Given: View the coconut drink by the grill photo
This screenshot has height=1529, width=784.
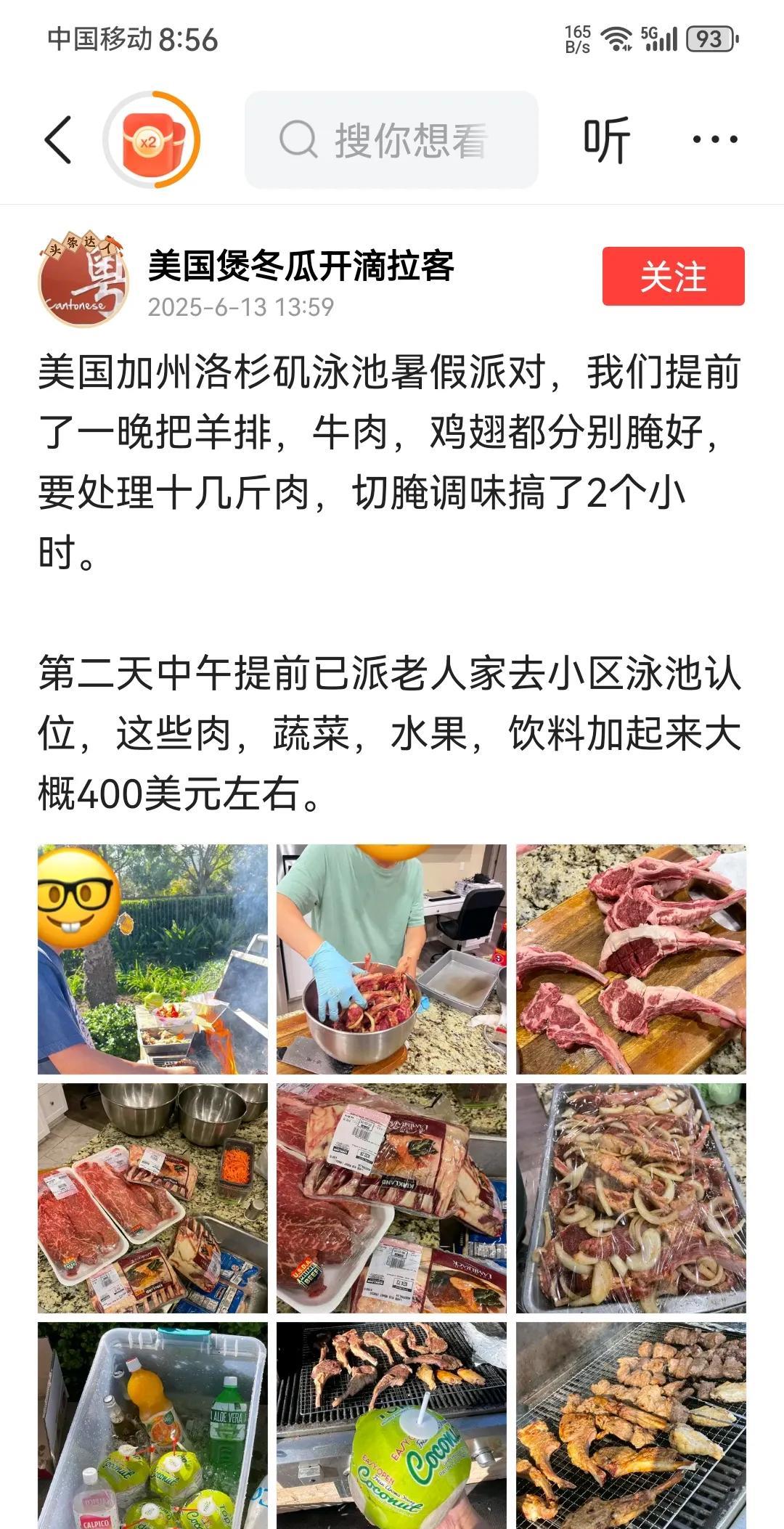Looking at the screenshot, I should [391, 1425].
